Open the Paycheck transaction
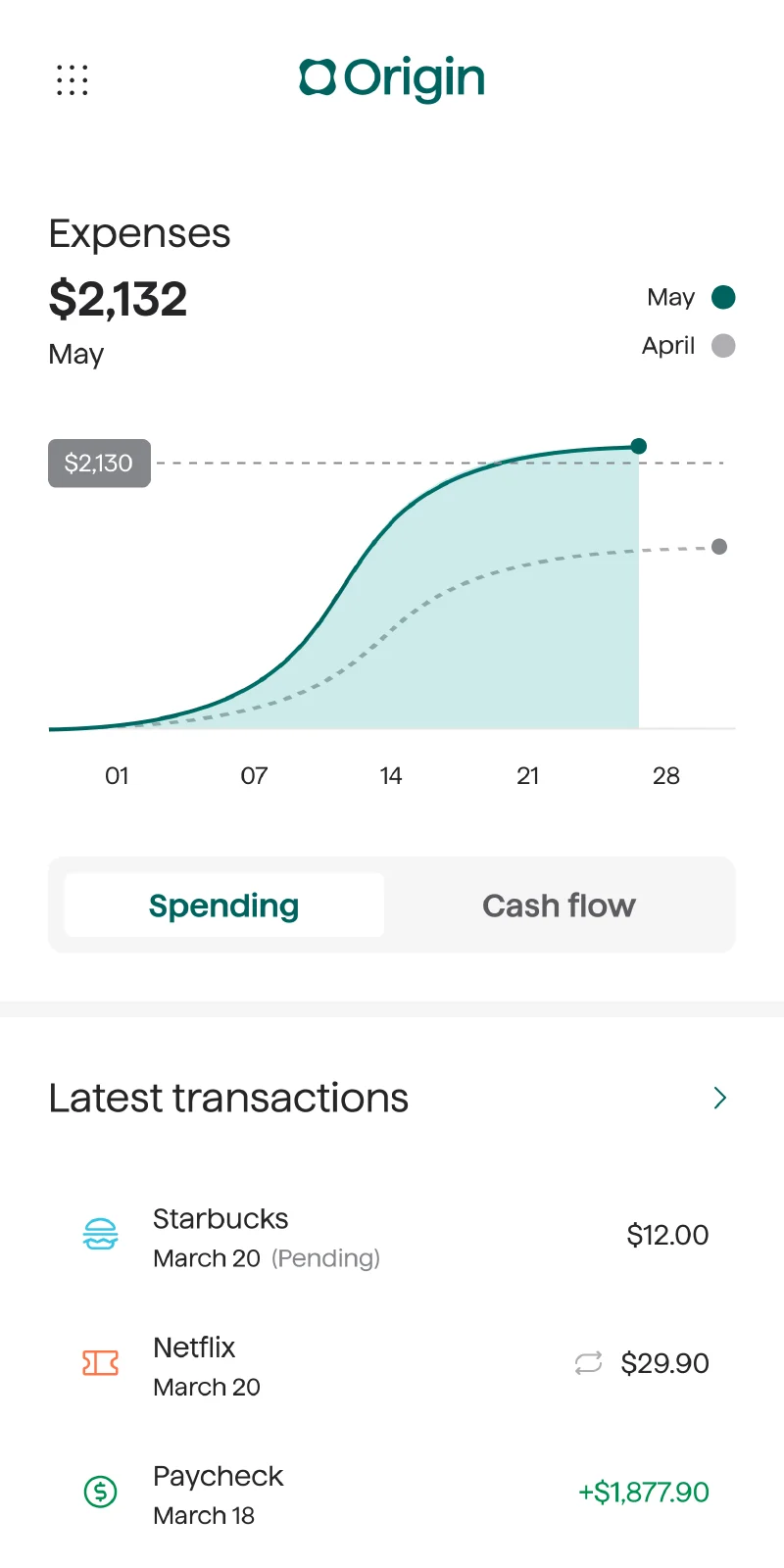The image size is (784, 1568). click(x=392, y=1494)
